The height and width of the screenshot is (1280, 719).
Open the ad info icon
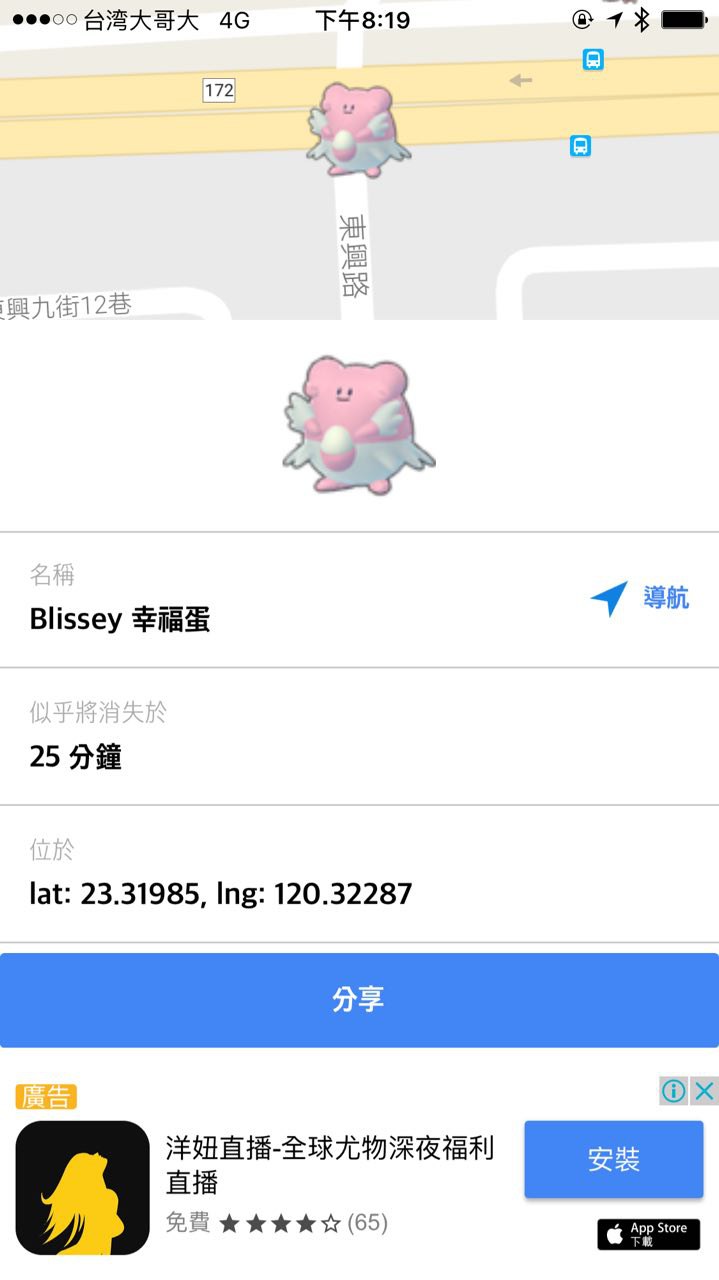click(674, 1090)
